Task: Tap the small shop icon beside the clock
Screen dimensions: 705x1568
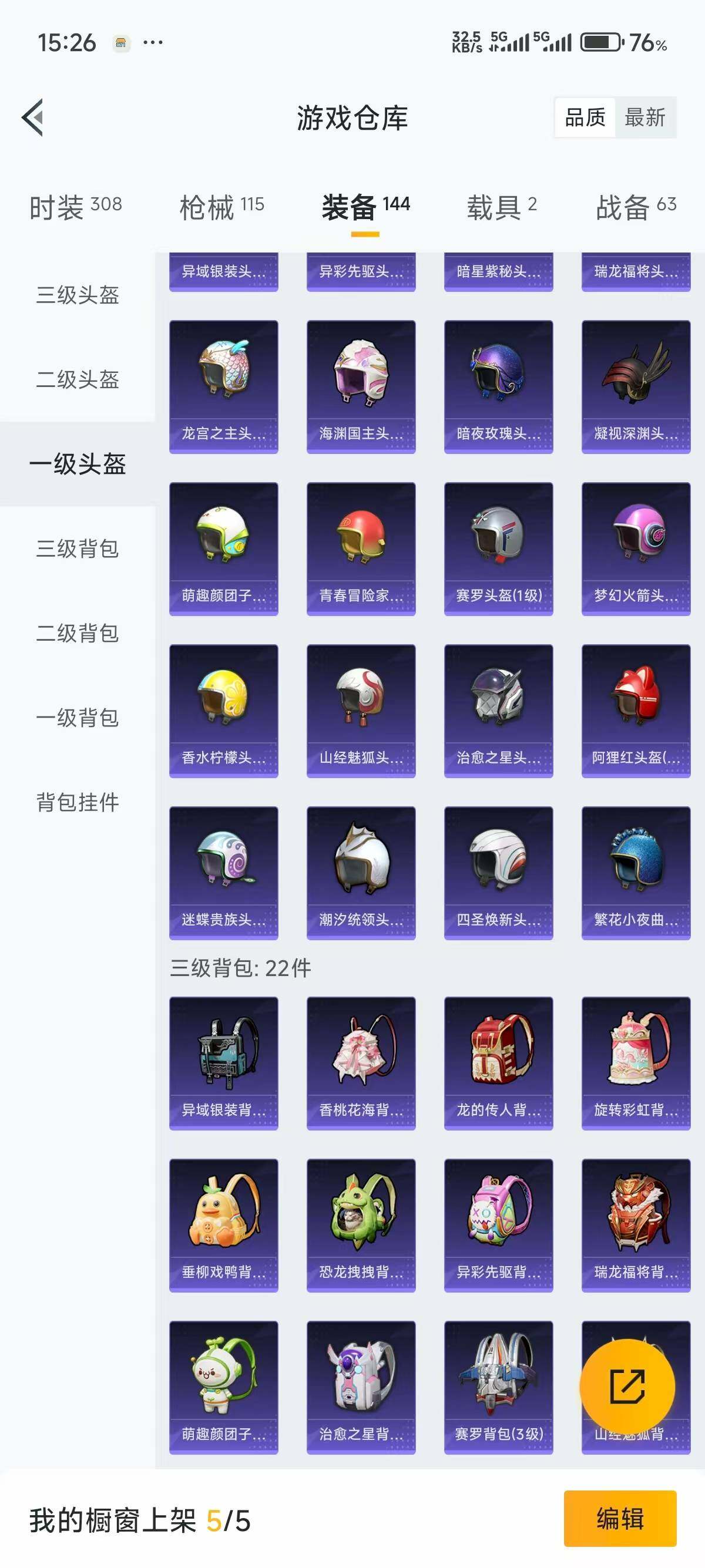Action: [x=121, y=42]
